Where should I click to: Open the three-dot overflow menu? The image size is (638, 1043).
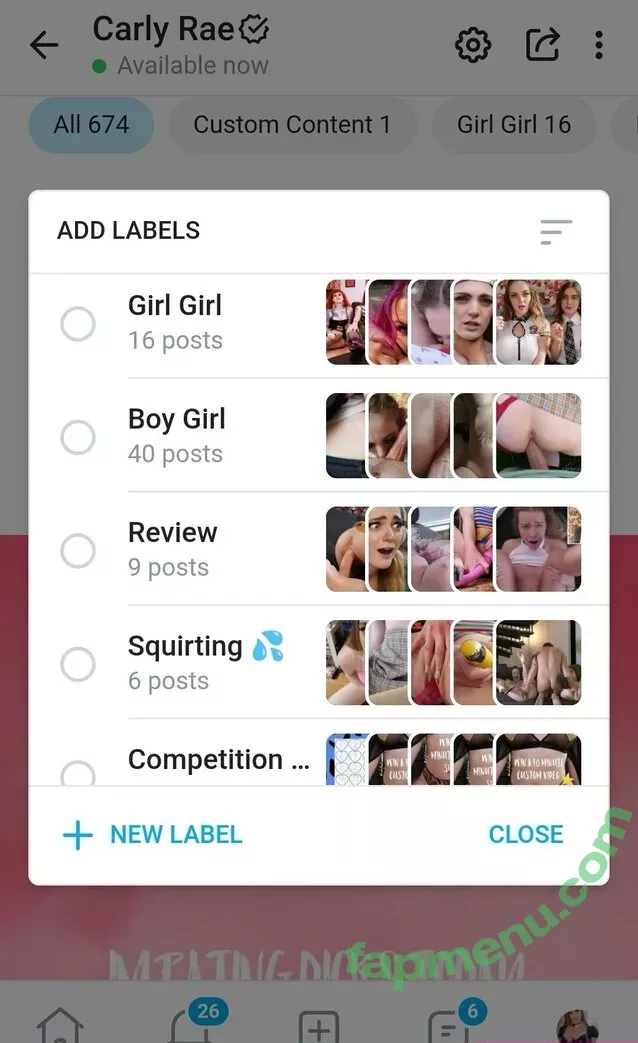[x=598, y=45]
